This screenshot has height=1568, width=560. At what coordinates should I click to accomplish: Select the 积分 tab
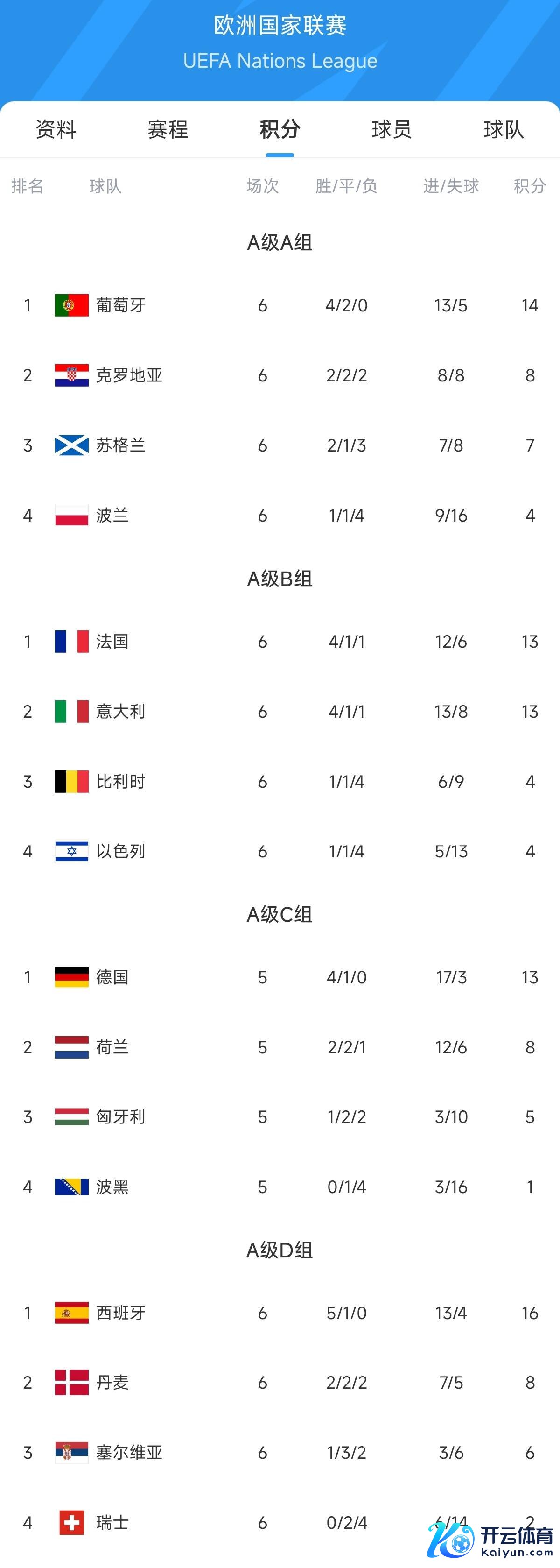pos(280,129)
